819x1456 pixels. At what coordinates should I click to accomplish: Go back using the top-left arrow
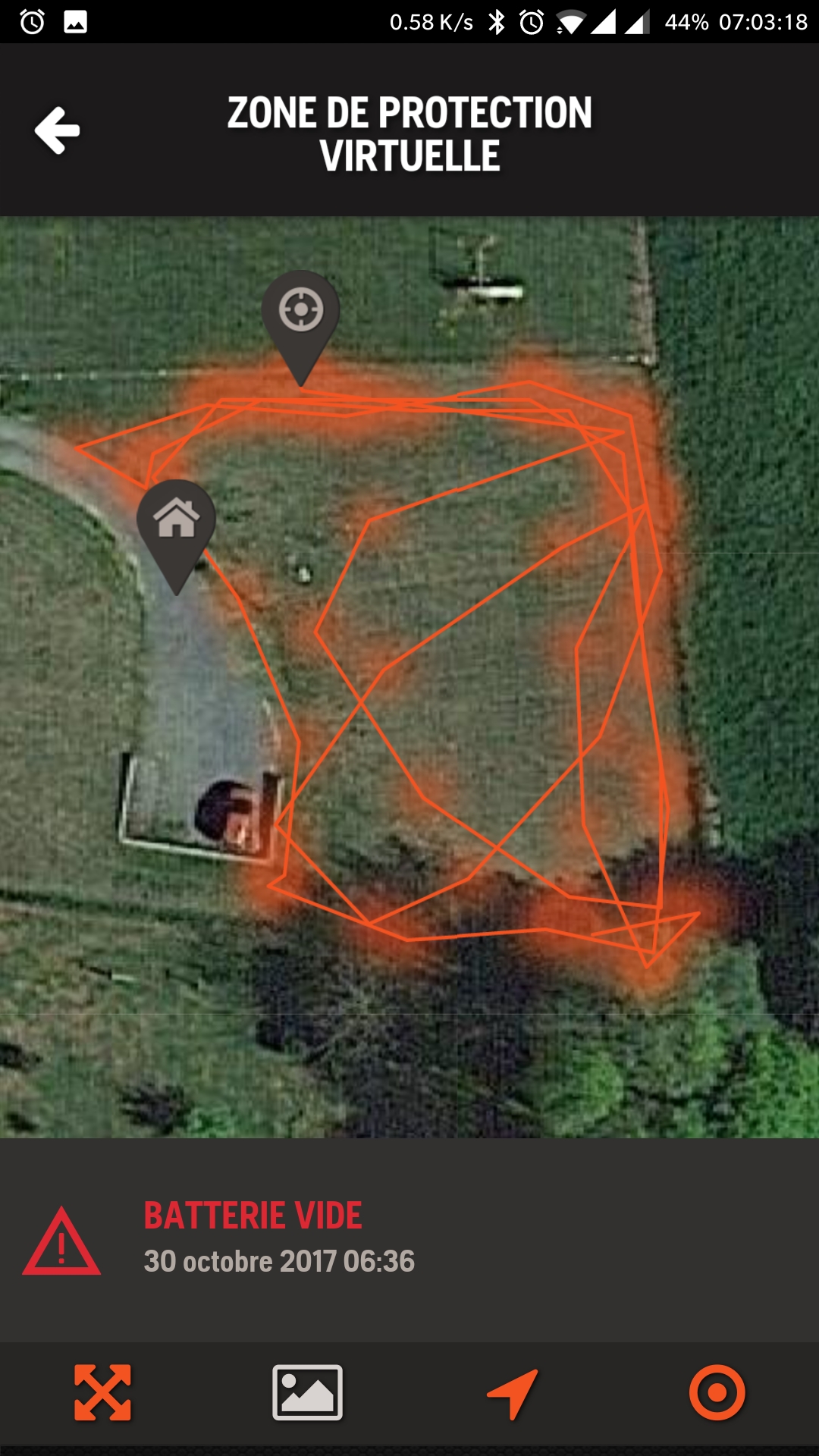coord(58,130)
